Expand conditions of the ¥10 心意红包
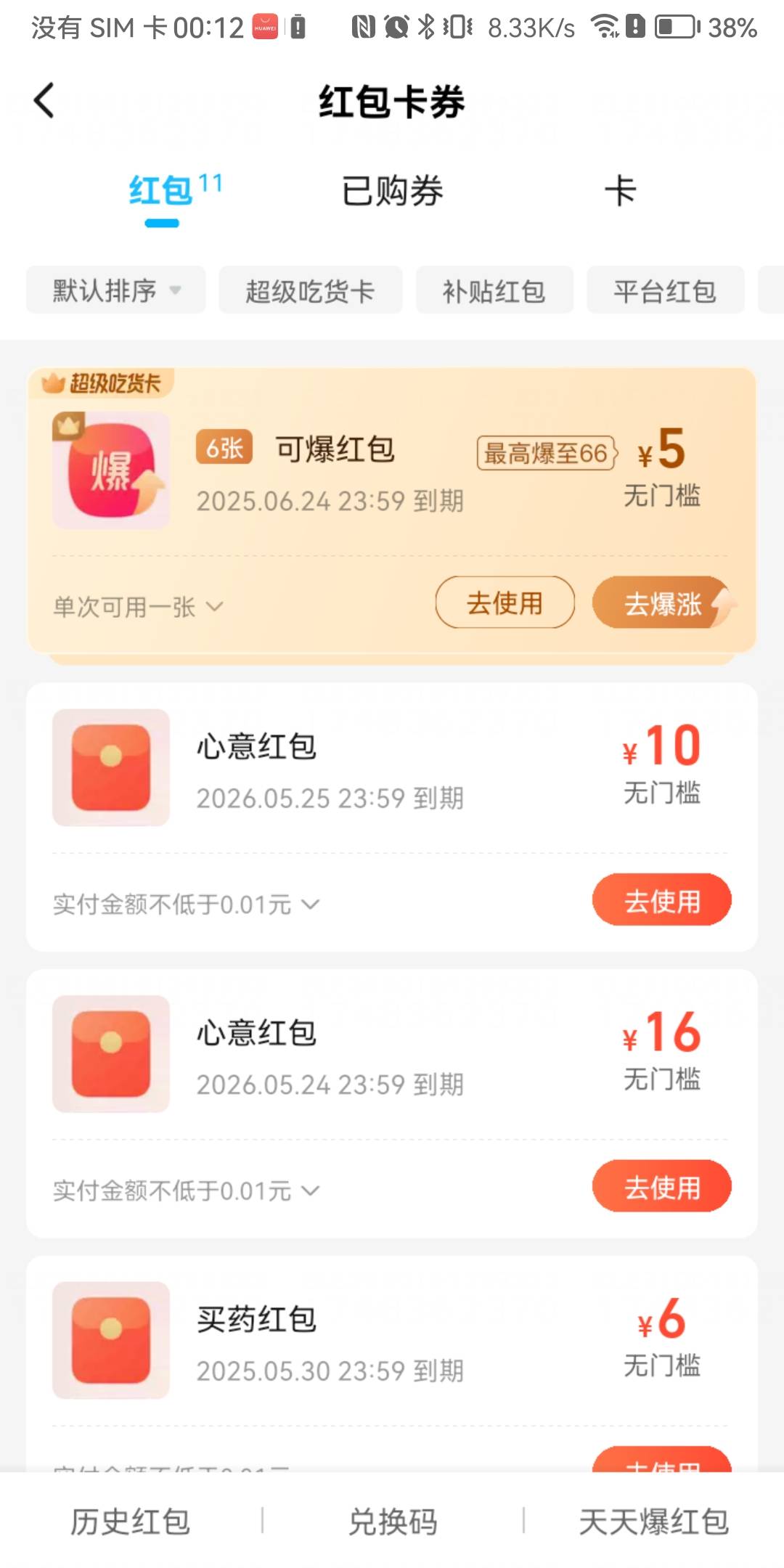 tap(186, 905)
